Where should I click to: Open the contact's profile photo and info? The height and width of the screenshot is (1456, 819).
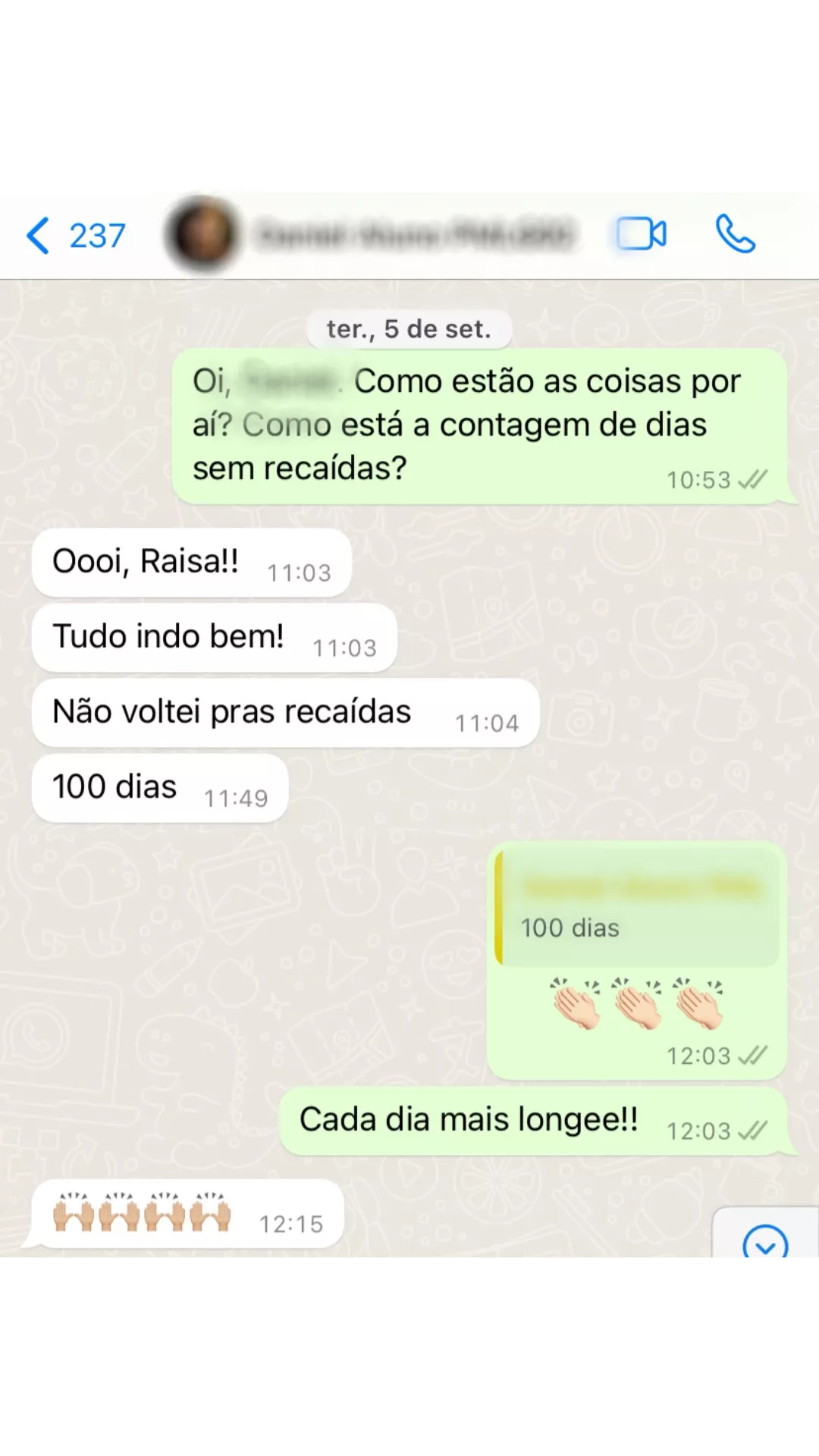(203, 234)
